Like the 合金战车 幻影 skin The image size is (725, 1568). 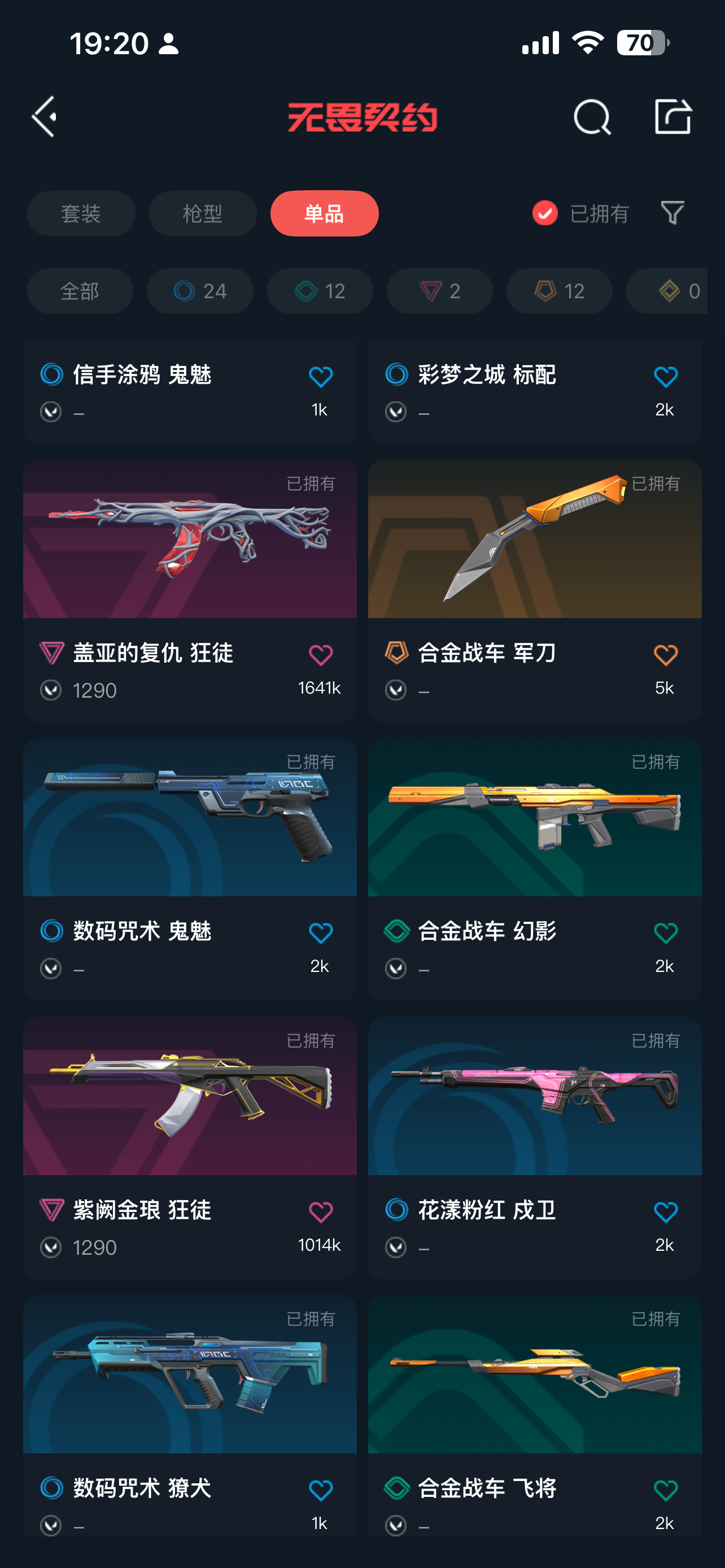(x=665, y=933)
